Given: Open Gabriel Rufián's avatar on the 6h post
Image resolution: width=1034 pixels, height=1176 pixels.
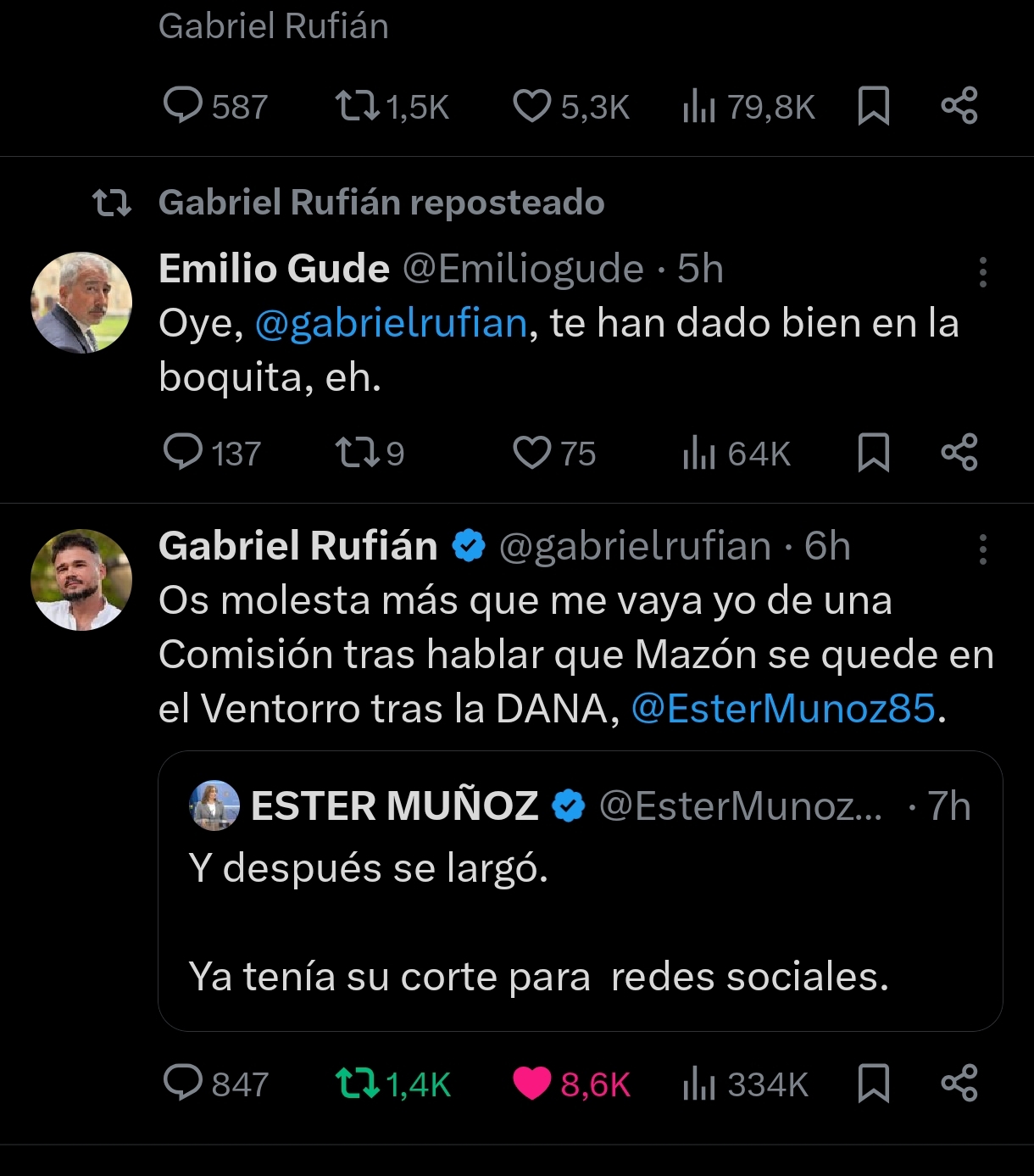Looking at the screenshot, I should 81,580.
